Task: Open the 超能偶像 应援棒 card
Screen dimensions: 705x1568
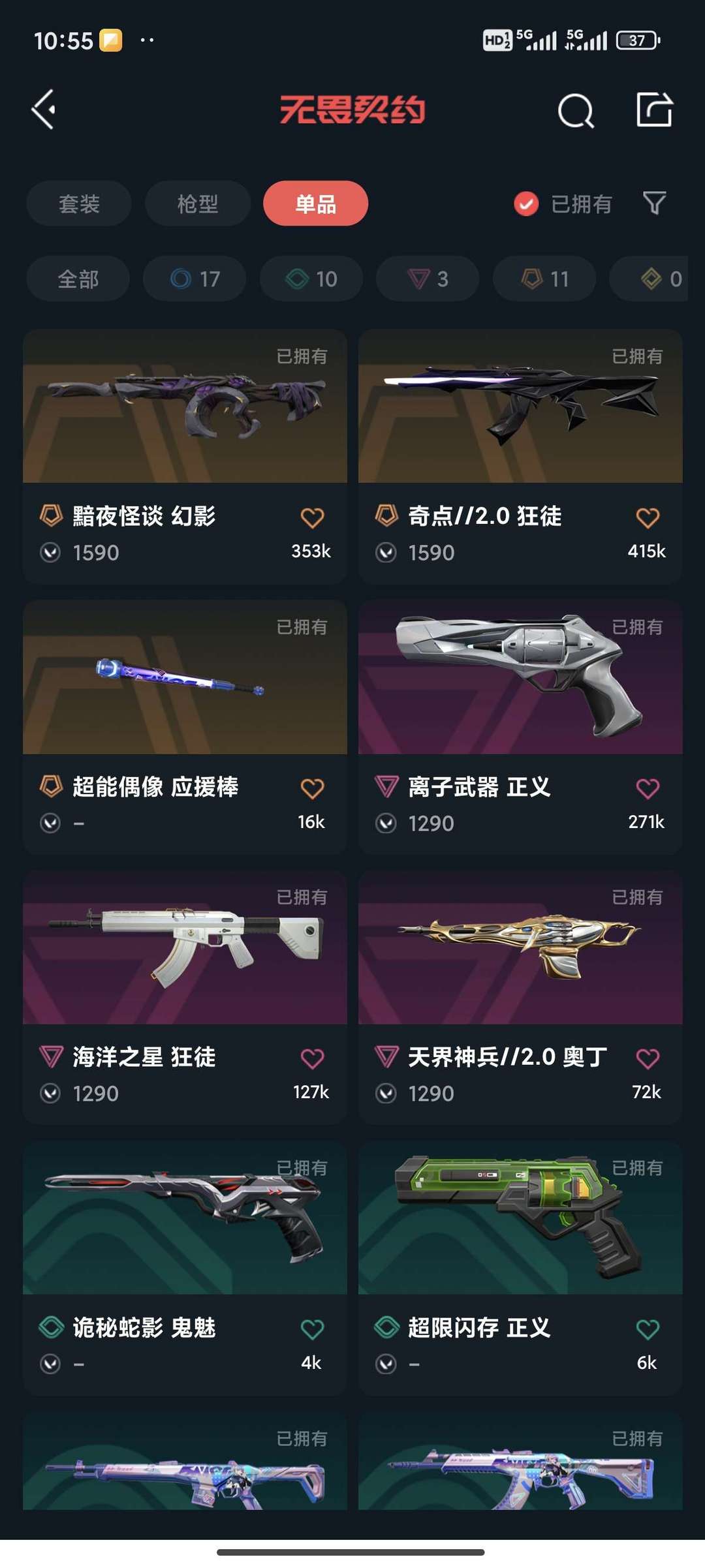Action: click(185, 726)
